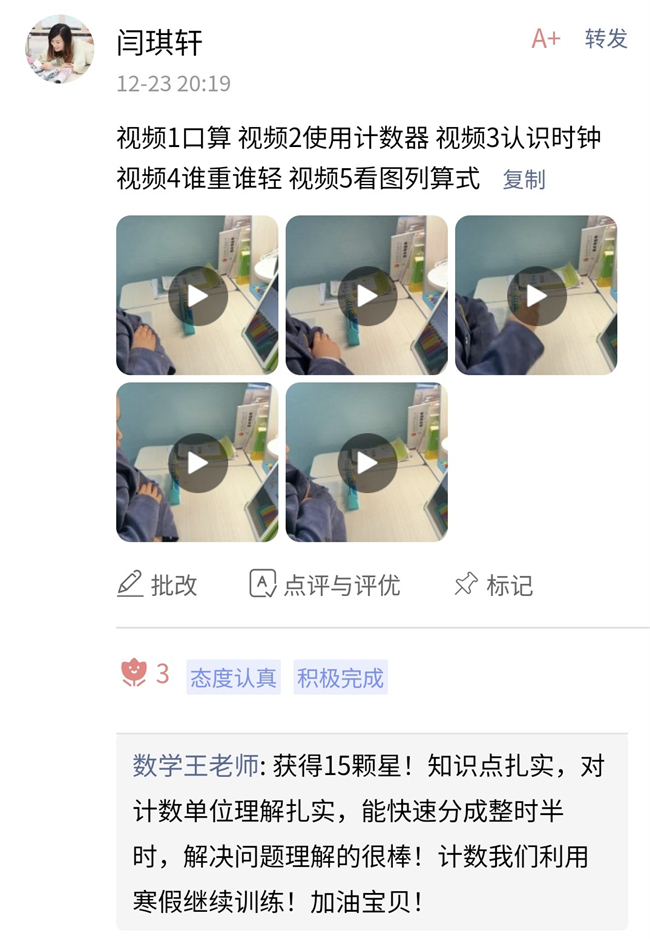Pin this submission with 标记

point(493,585)
